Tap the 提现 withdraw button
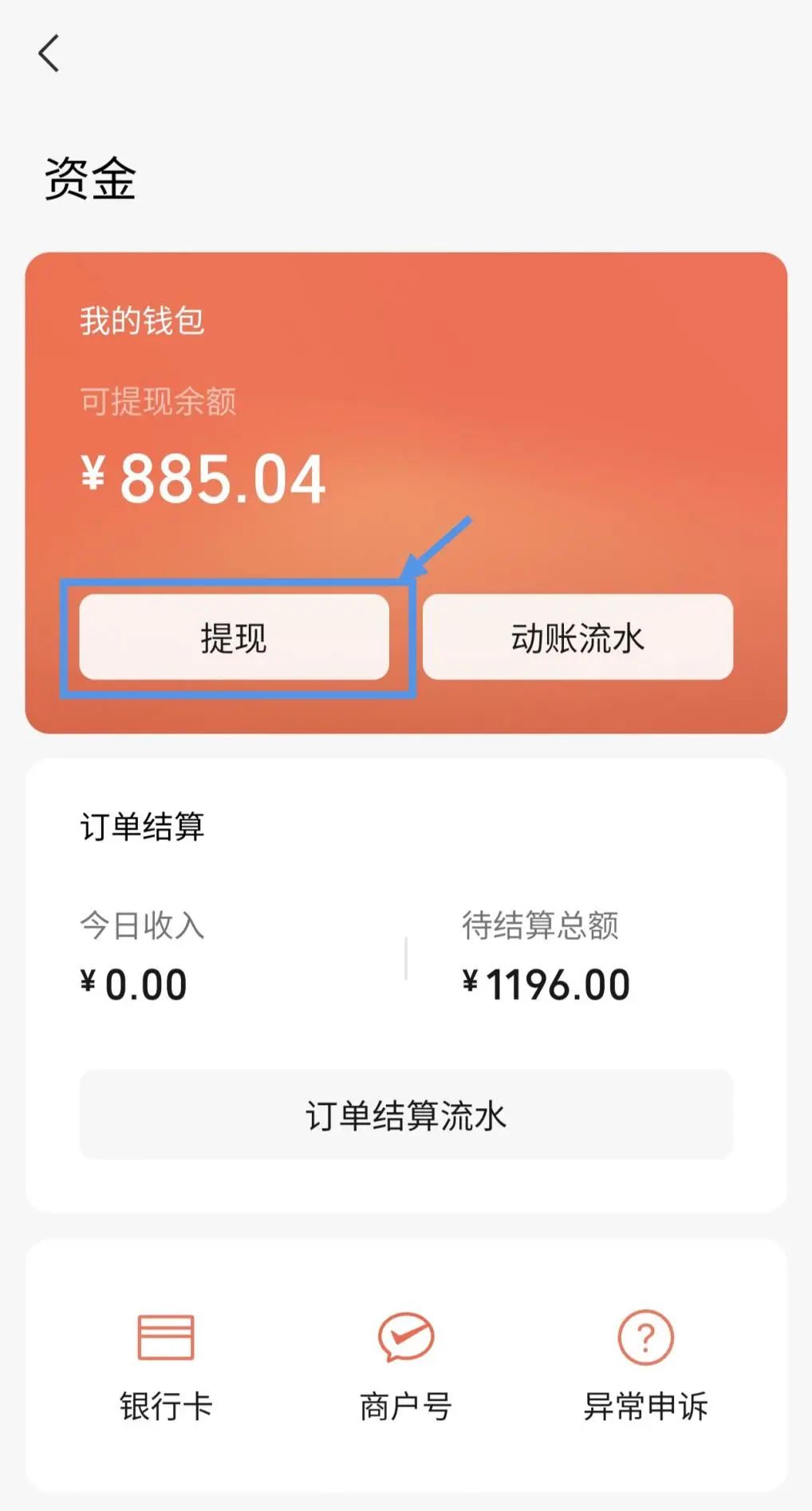 pyautogui.click(x=234, y=637)
